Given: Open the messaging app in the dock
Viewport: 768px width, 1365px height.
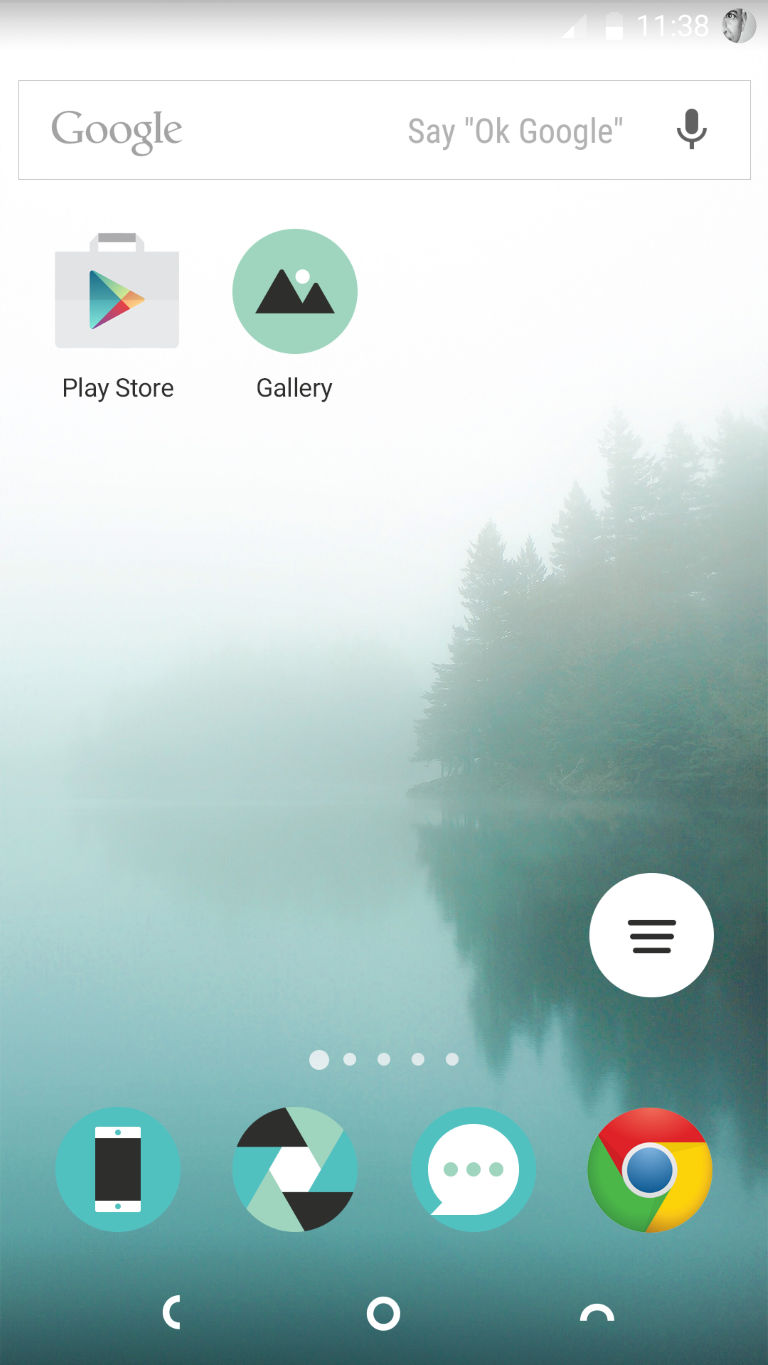Looking at the screenshot, I should (472, 1169).
